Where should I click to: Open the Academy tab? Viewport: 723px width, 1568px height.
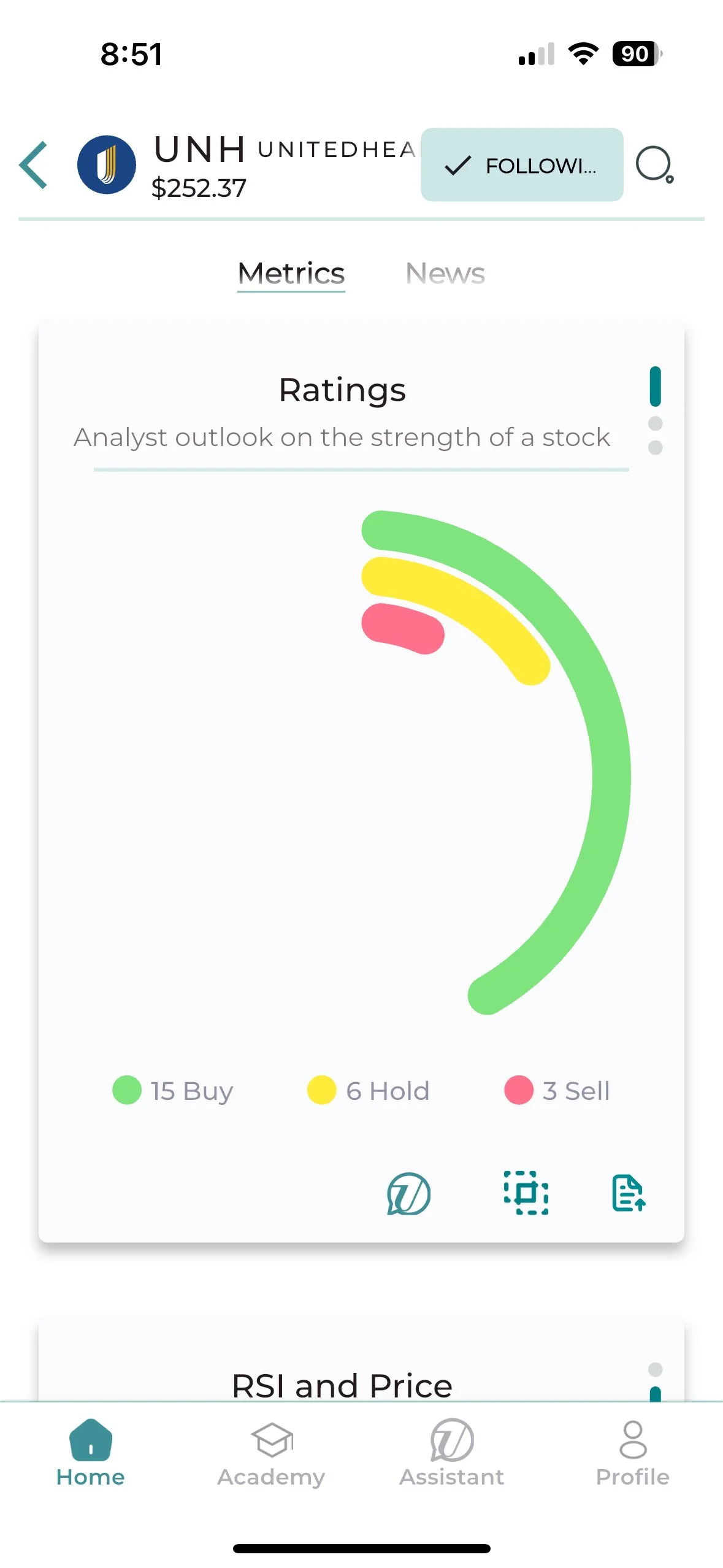pyautogui.click(x=271, y=1453)
